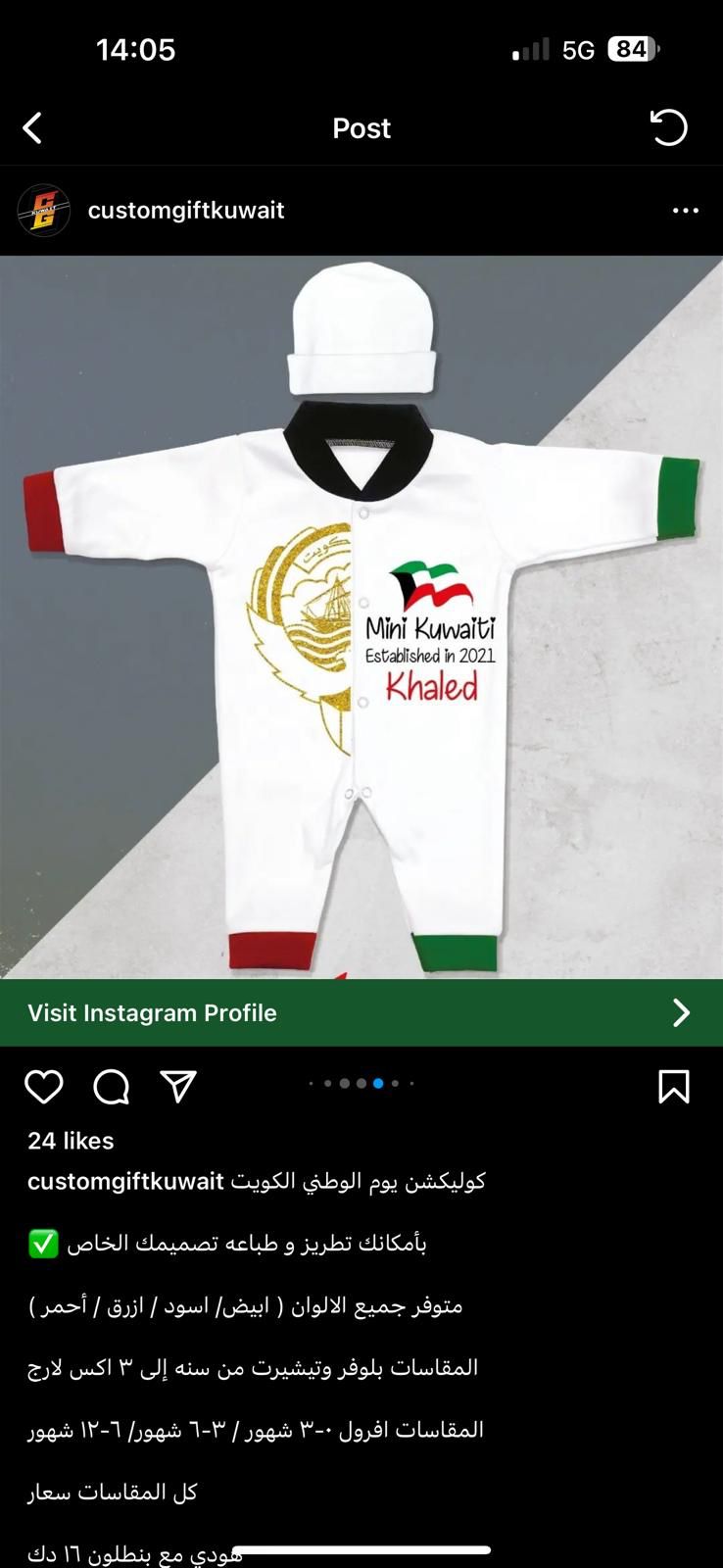View the 24 likes list
Viewport: 723px width, 1568px height.
[x=71, y=1141]
